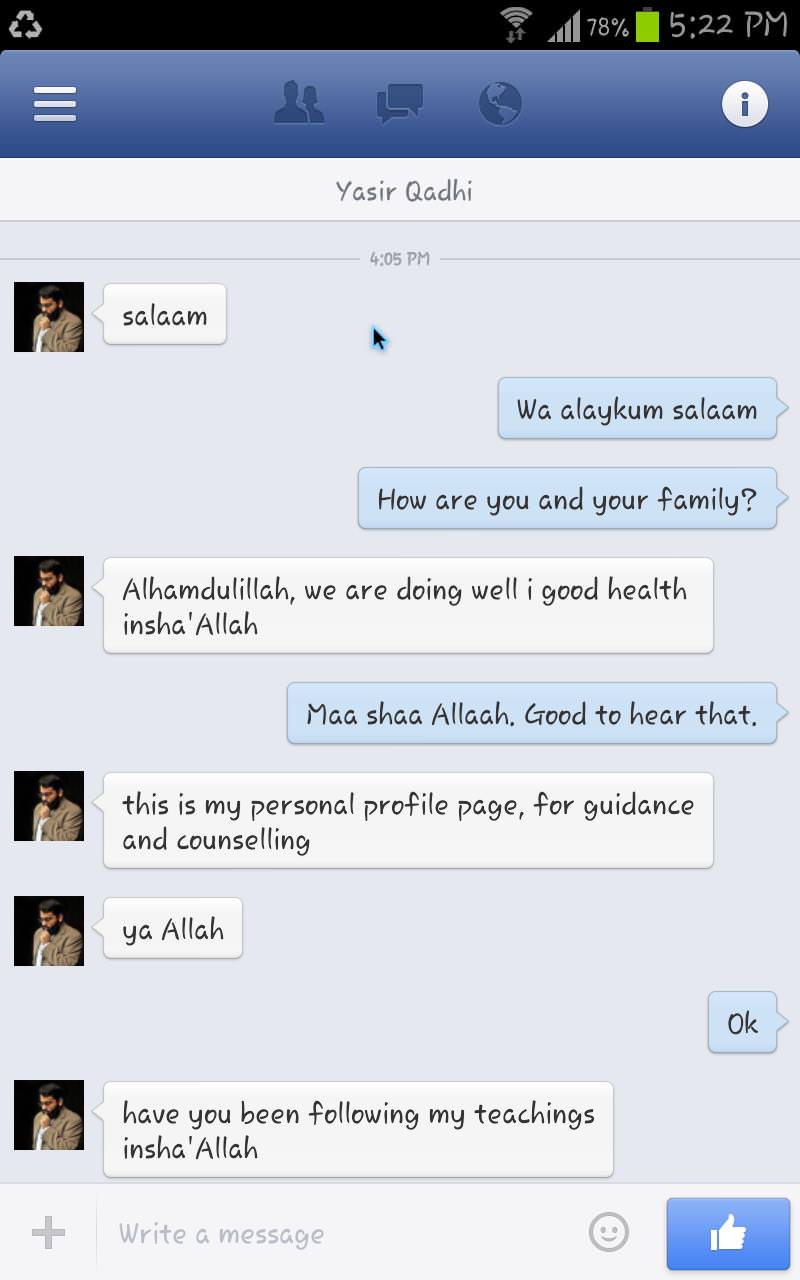The width and height of the screenshot is (800, 1280).
Task: Tap the plus attachment icon
Action: (48, 1233)
